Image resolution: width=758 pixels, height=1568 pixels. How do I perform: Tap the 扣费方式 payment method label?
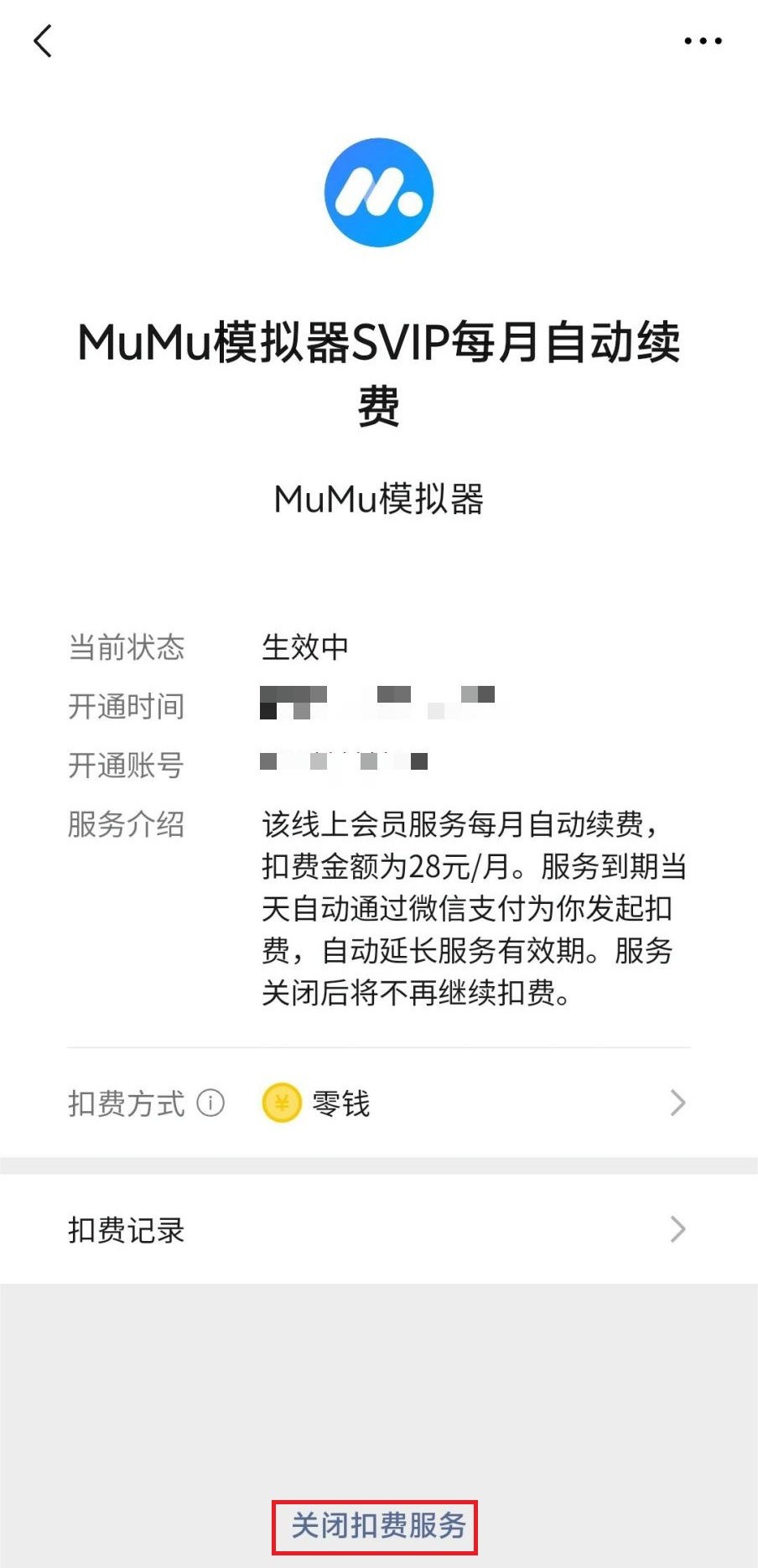[x=126, y=1103]
